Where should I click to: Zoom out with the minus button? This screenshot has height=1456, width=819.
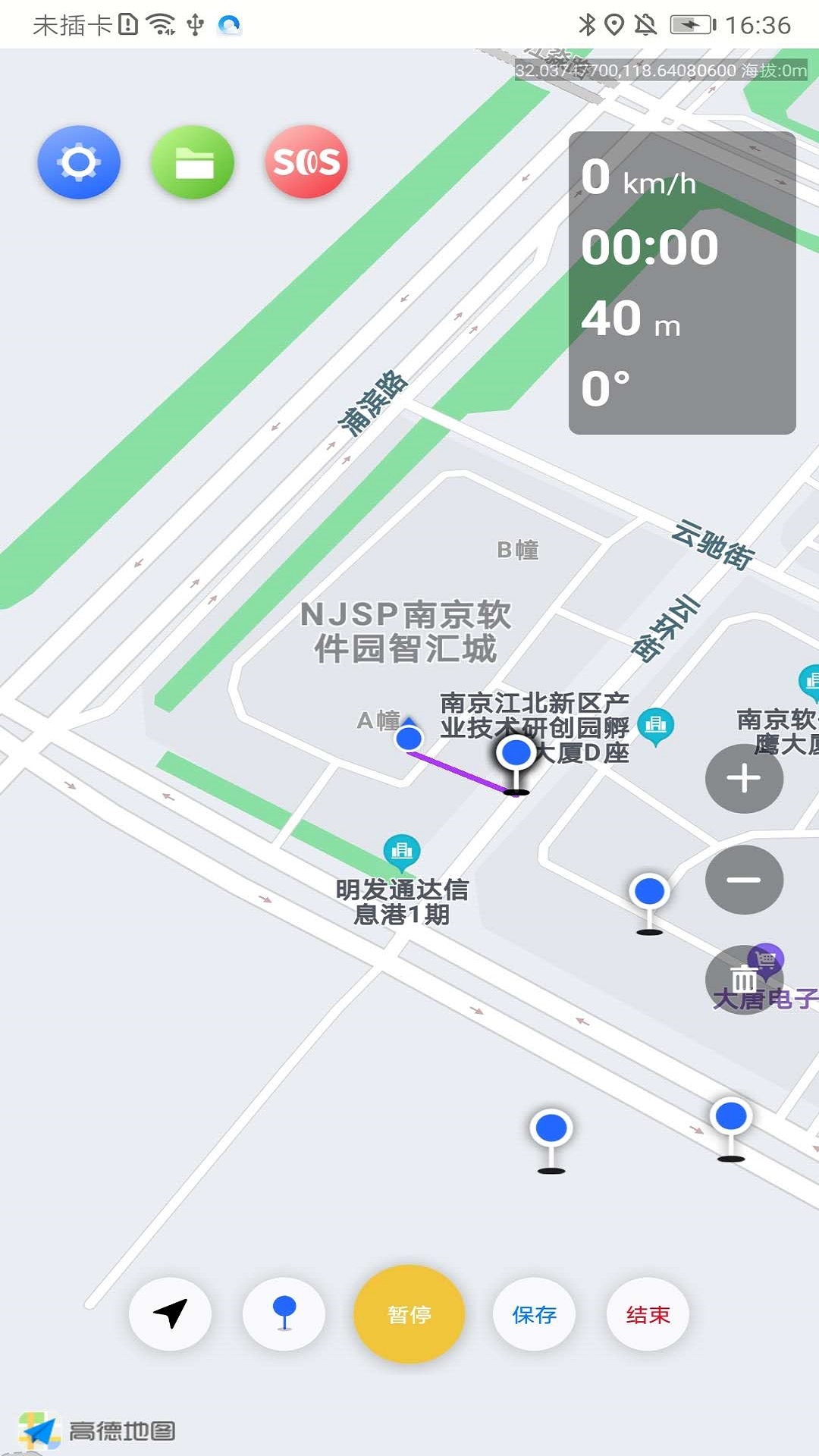744,880
